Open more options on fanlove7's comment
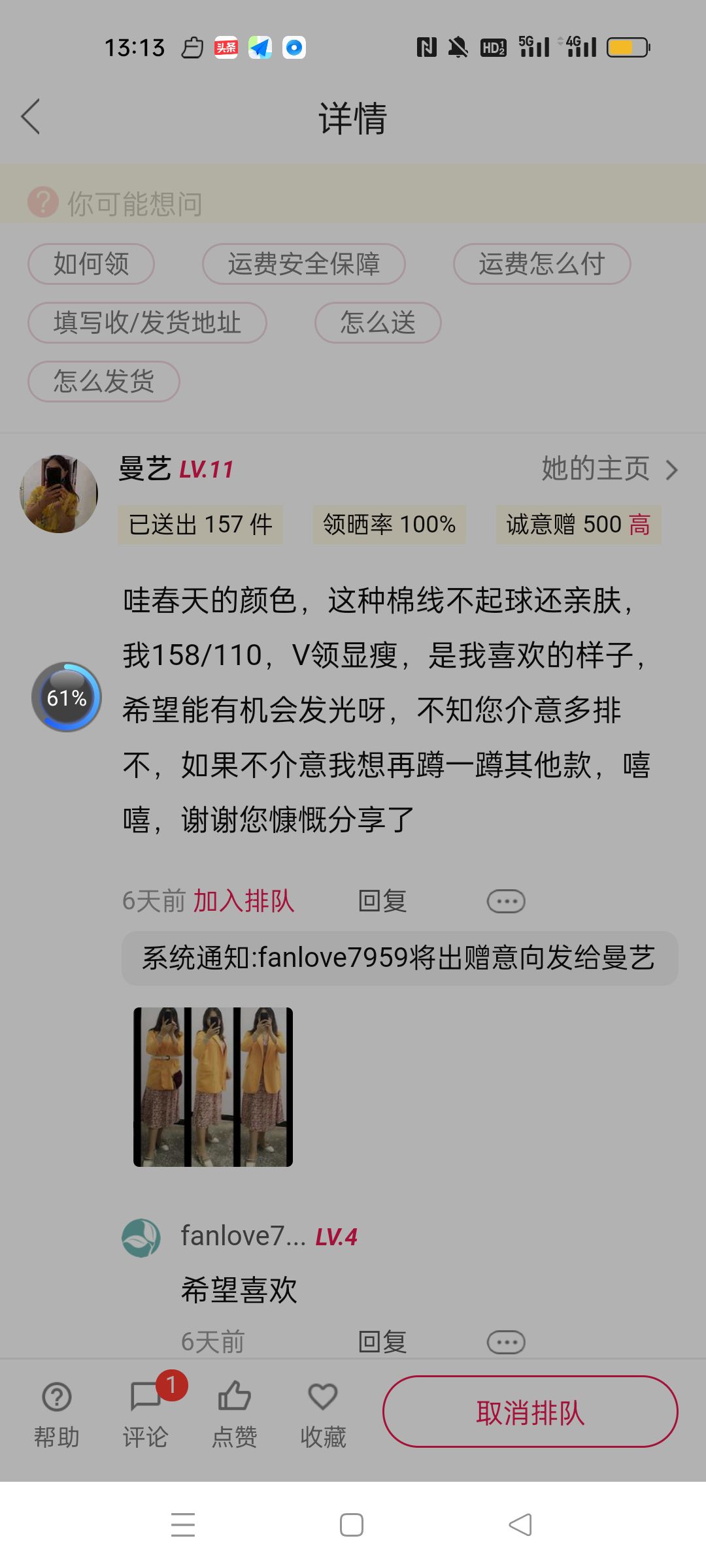 [x=506, y=1343]
